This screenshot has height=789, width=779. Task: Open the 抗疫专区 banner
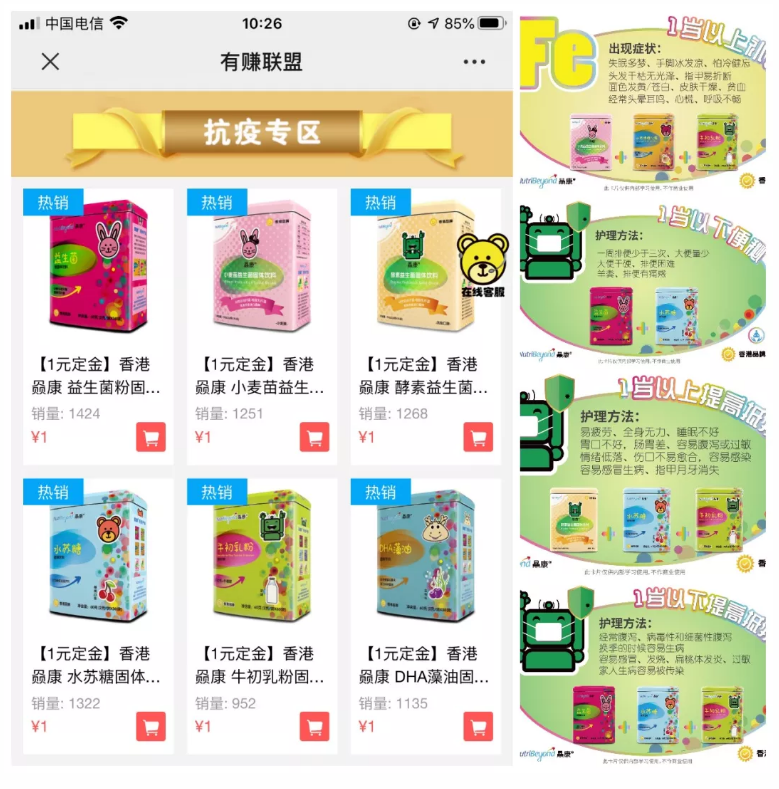pyautogui.click(x=262, y=133)
